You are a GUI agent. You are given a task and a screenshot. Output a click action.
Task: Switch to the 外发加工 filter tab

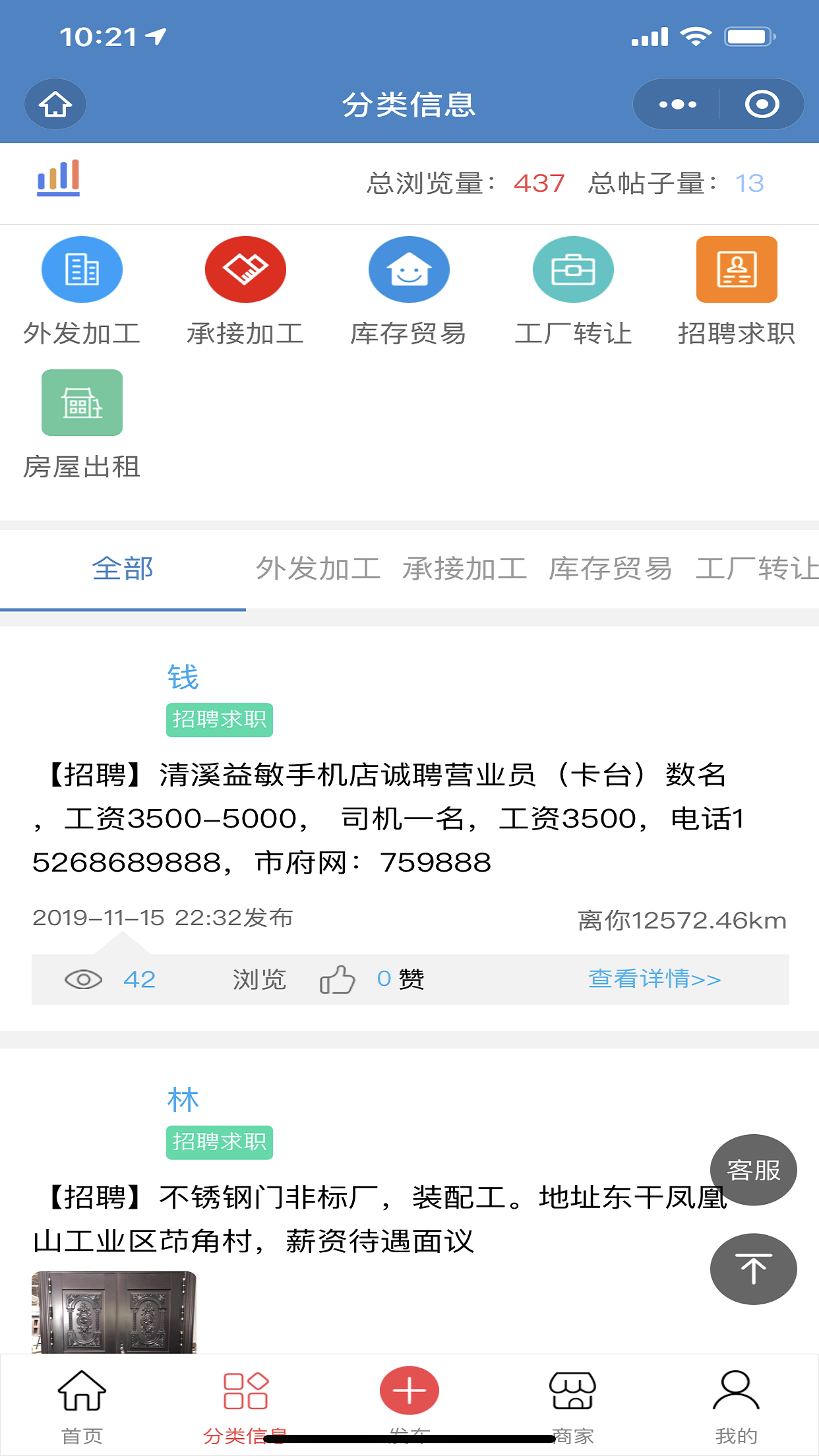[x=318, y=569]
